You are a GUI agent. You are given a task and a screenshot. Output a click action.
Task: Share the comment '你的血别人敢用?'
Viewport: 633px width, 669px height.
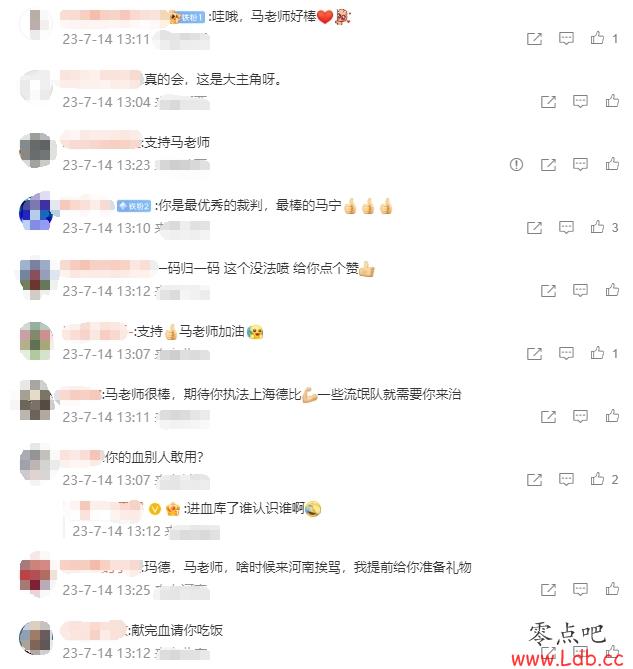535,480
